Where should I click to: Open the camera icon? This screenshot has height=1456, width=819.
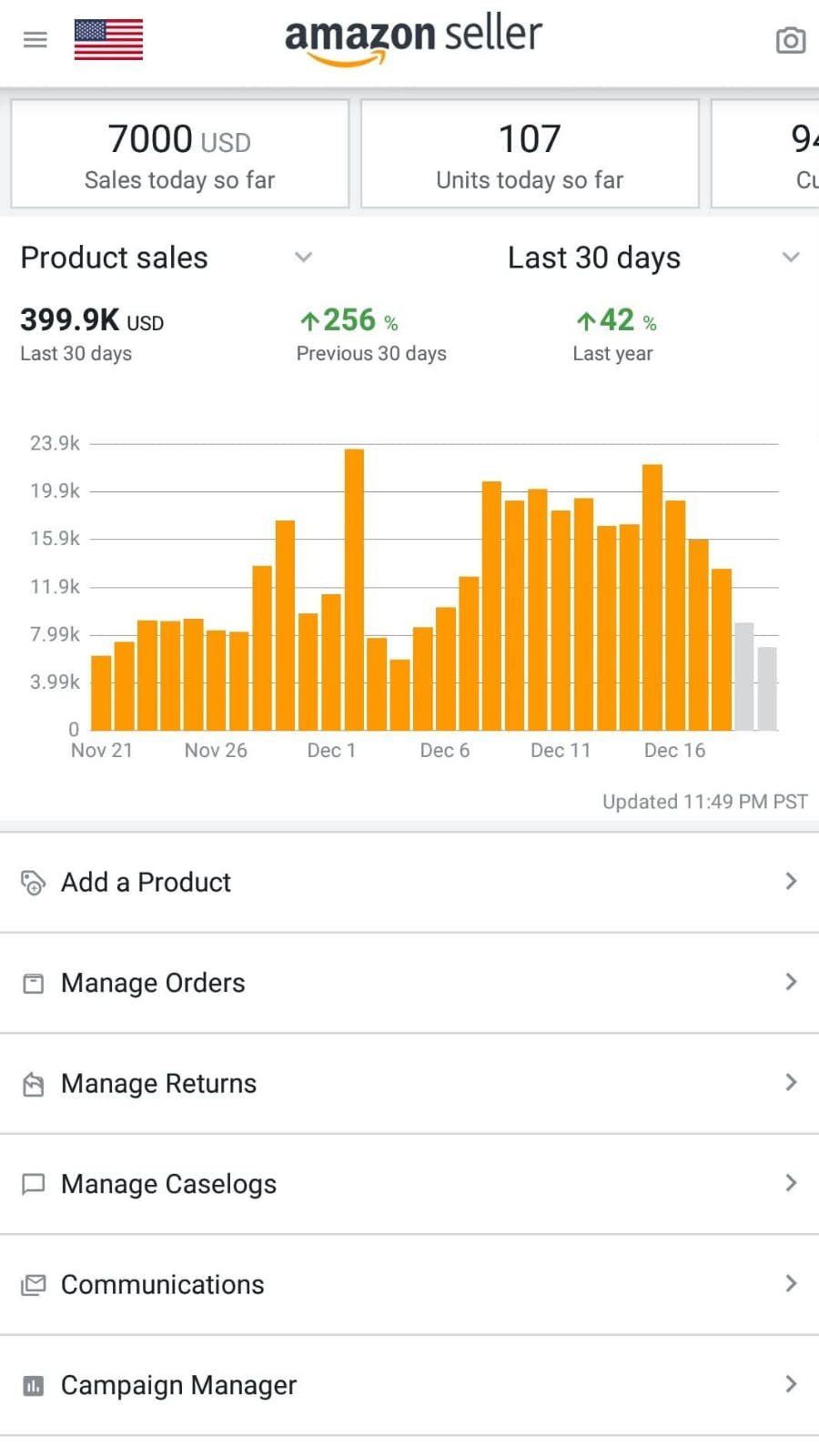pos(790,40)
